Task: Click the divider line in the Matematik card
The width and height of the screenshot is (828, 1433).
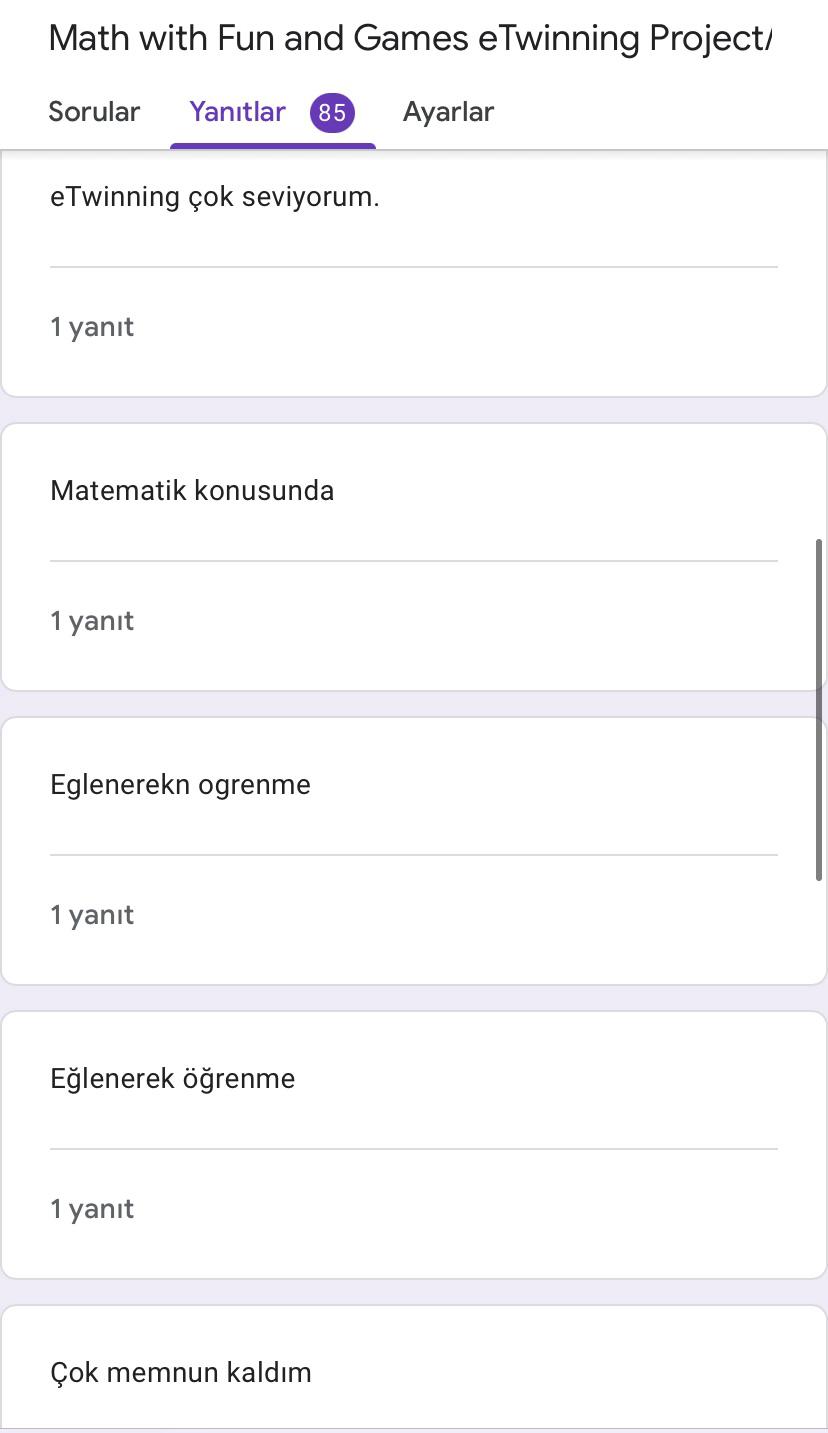Action: [414, 561]
